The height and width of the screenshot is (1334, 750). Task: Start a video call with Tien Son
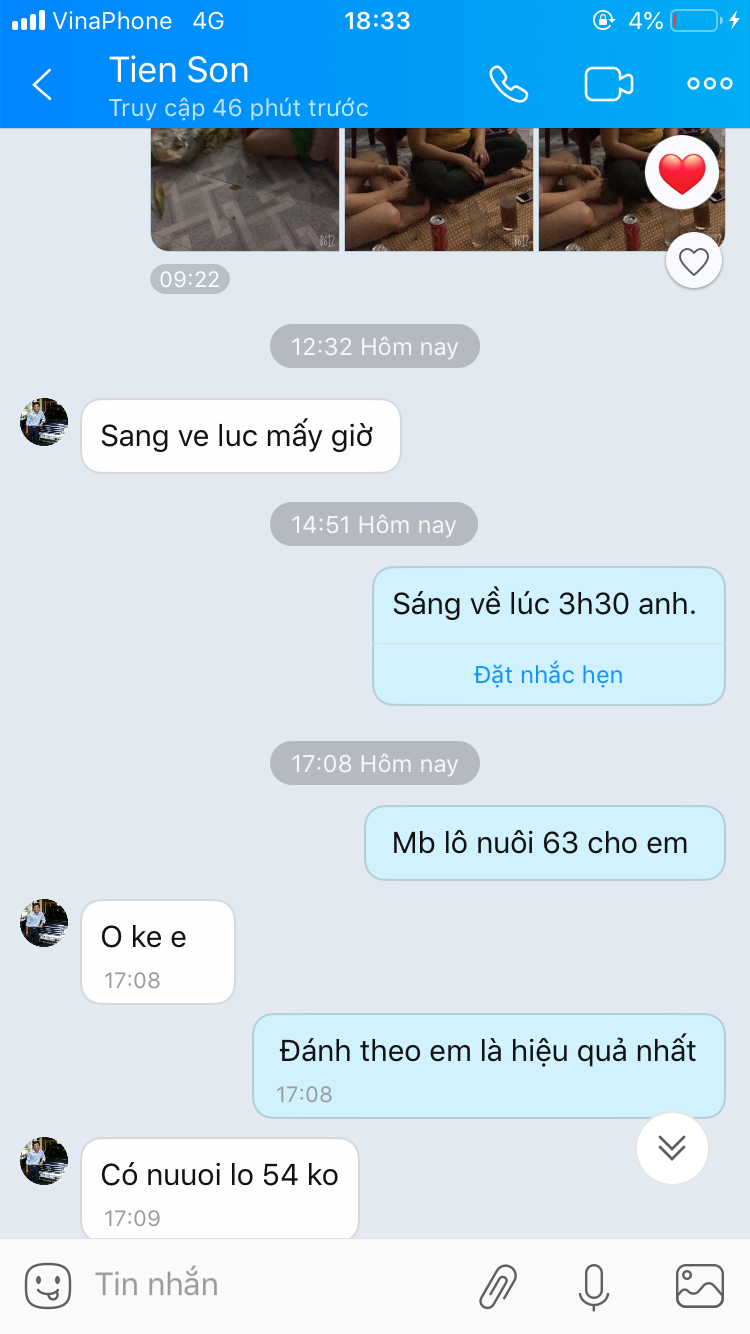[x=609, y=84]
